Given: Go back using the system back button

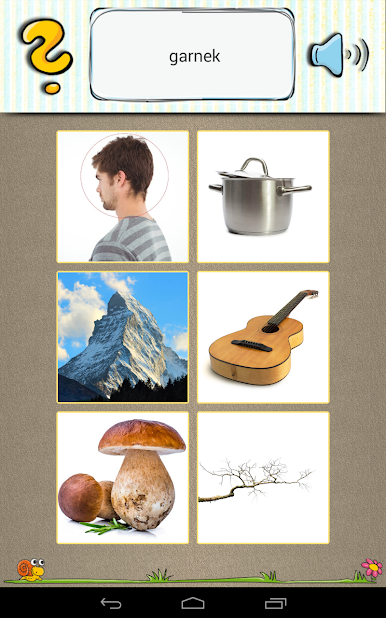Looking at the screenshot, I should pos(111,603).
